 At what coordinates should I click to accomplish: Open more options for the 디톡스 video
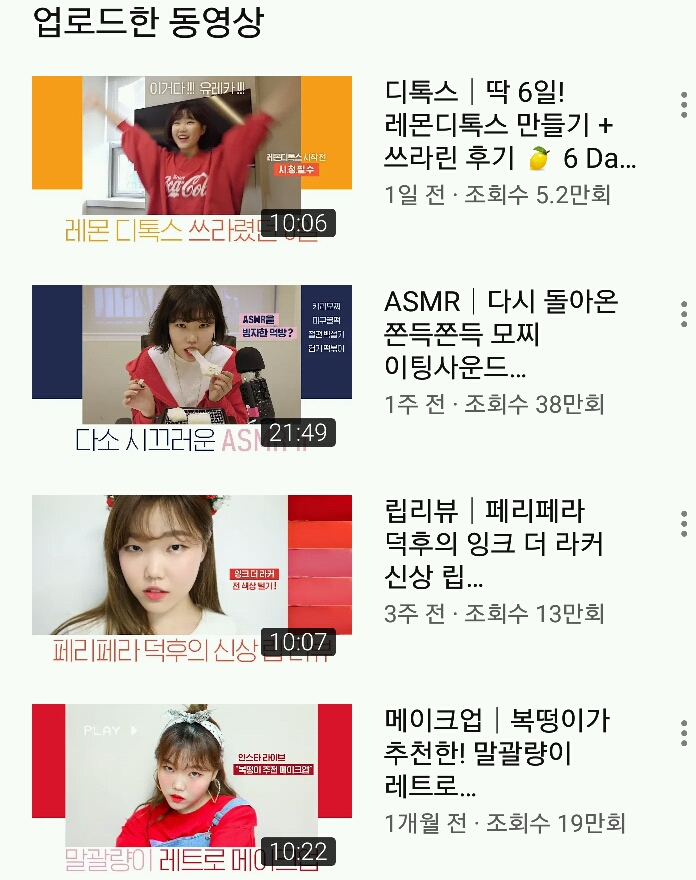(684, 104)
